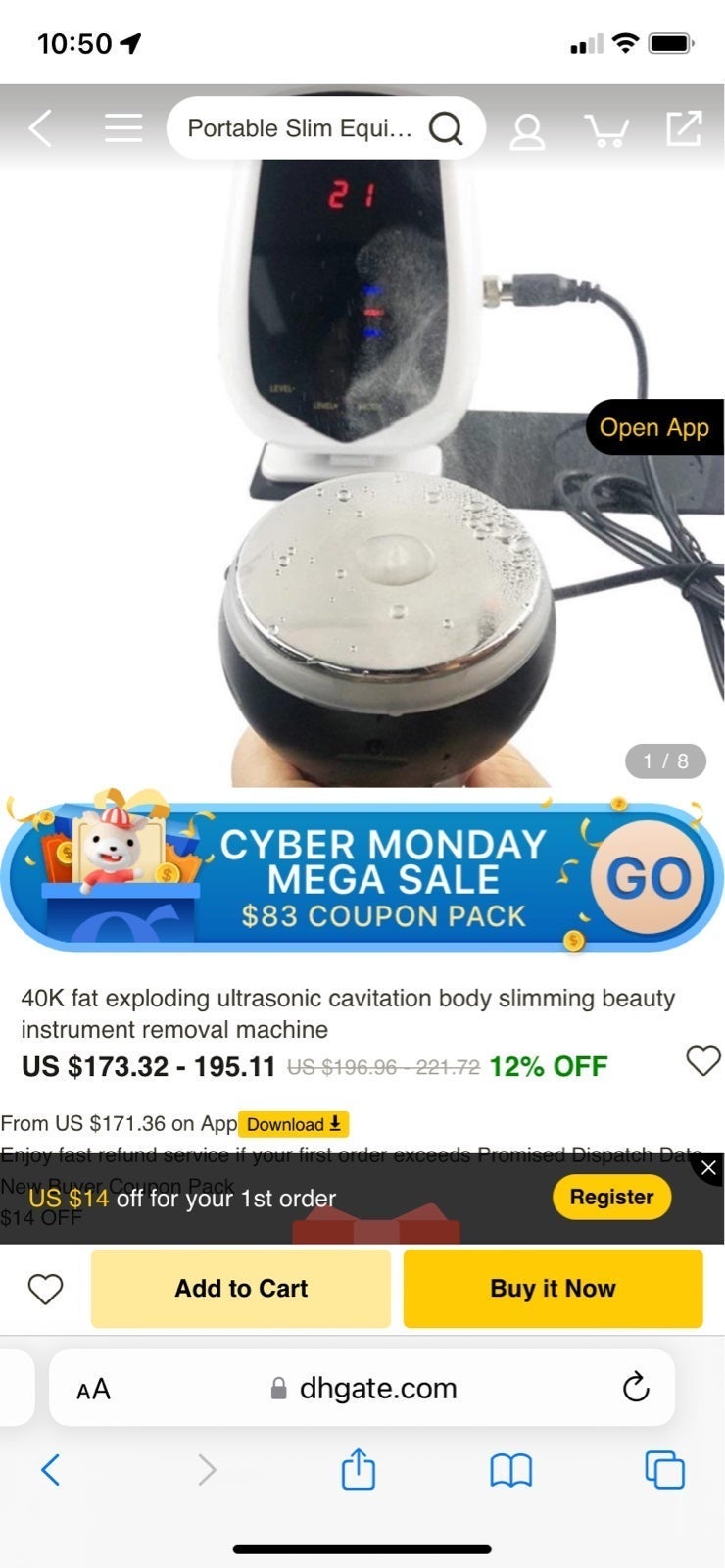Viewport: 725px width, 1568px height.
Task: Add product to wishlist via heart beside price
Action: [x=702, y=1060]
